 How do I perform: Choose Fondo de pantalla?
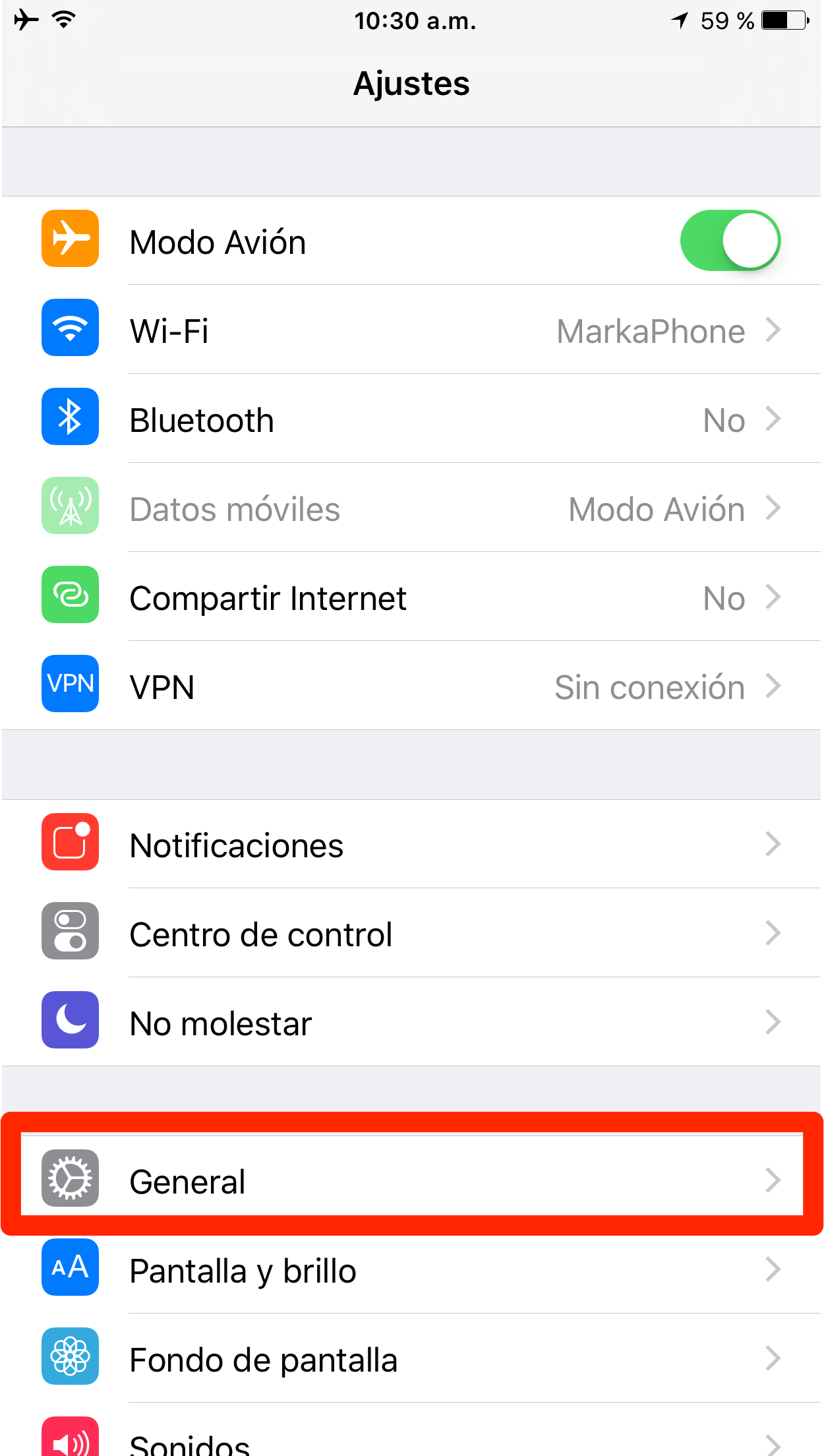tap(411, 1359)
